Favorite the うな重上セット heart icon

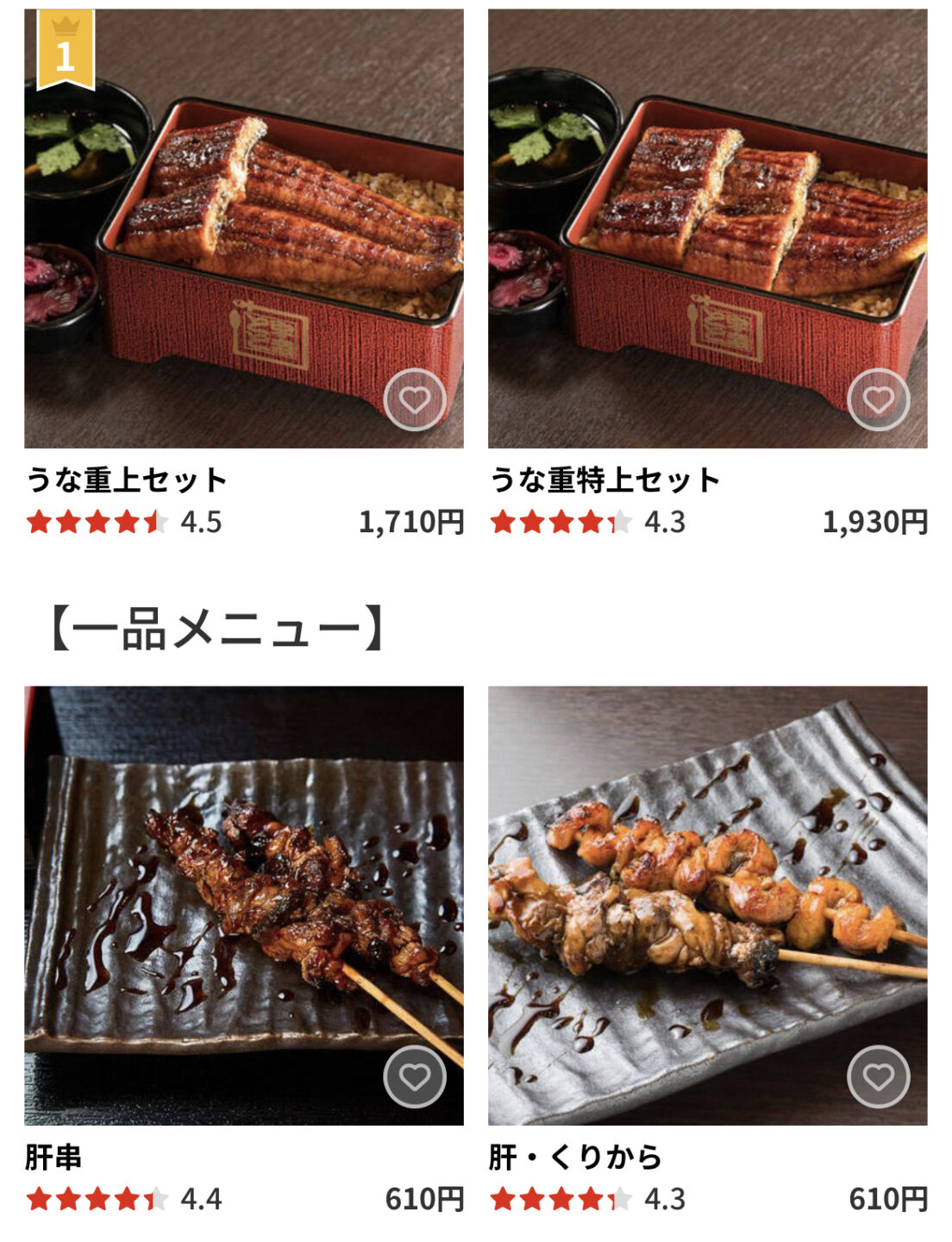[415, 399]
